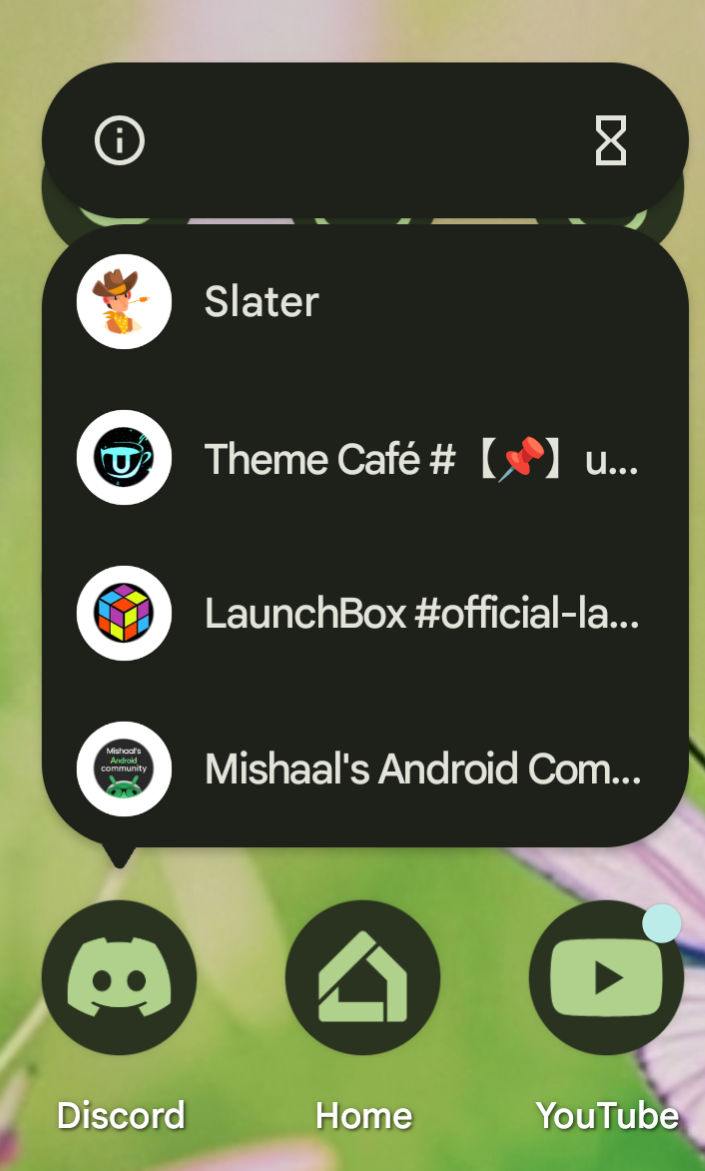Open the Slater conversation shortcut

tap(365, 302)
